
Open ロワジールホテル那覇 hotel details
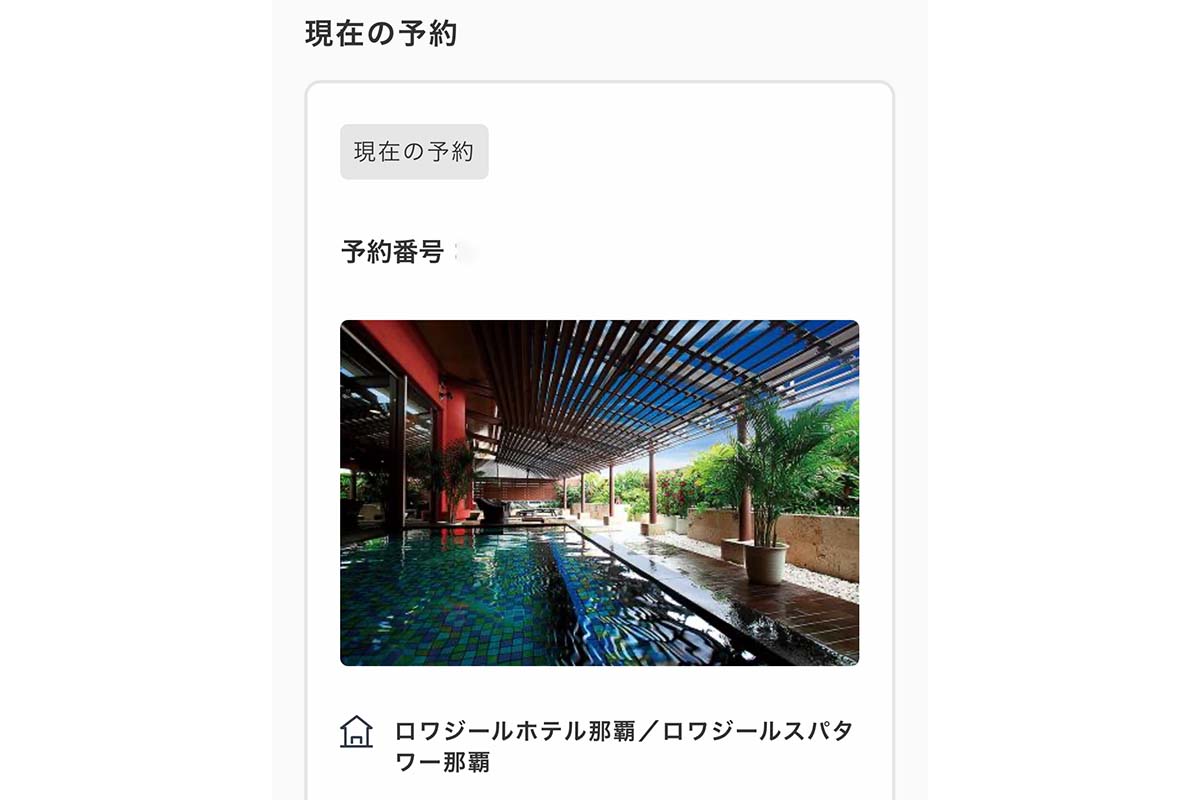(x=623, y=745)
